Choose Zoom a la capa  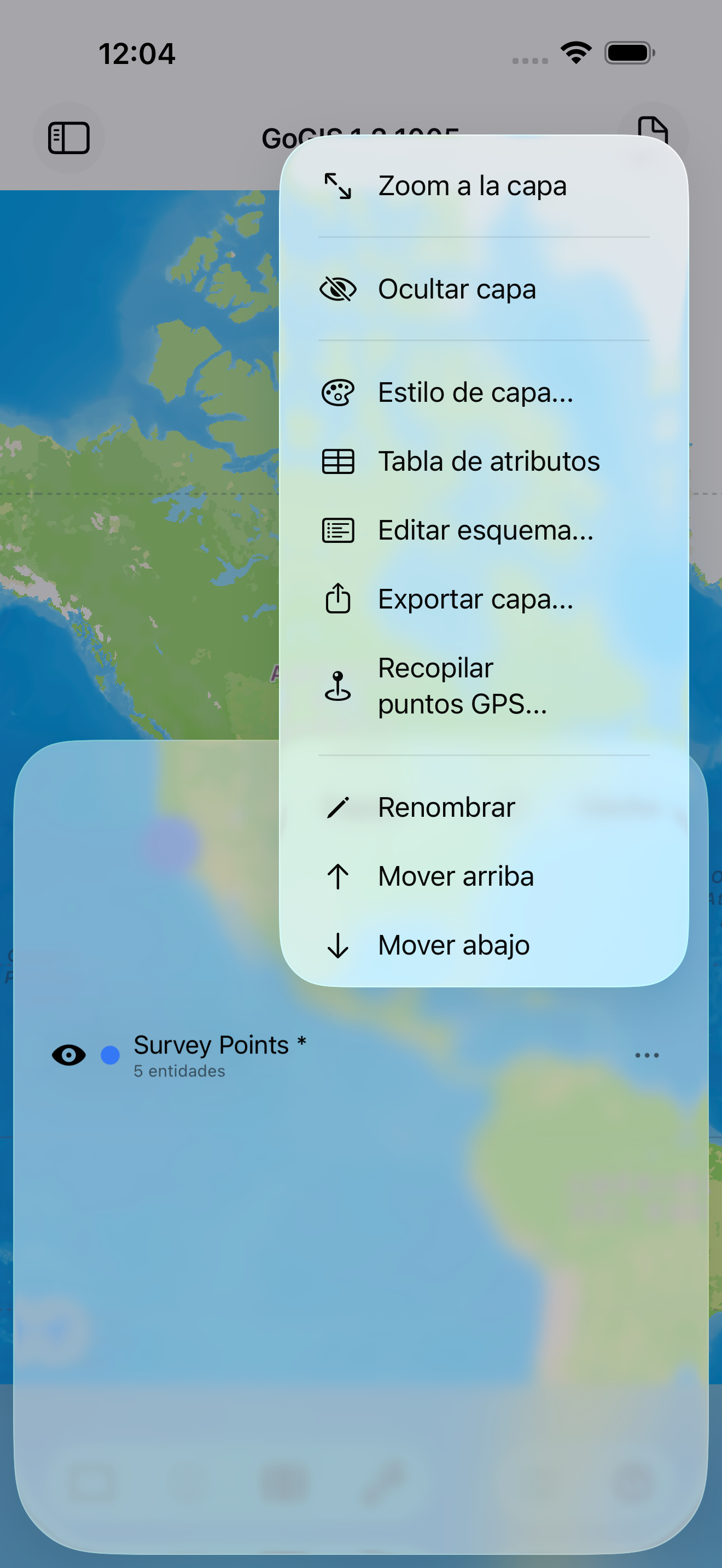pos(472,185)
